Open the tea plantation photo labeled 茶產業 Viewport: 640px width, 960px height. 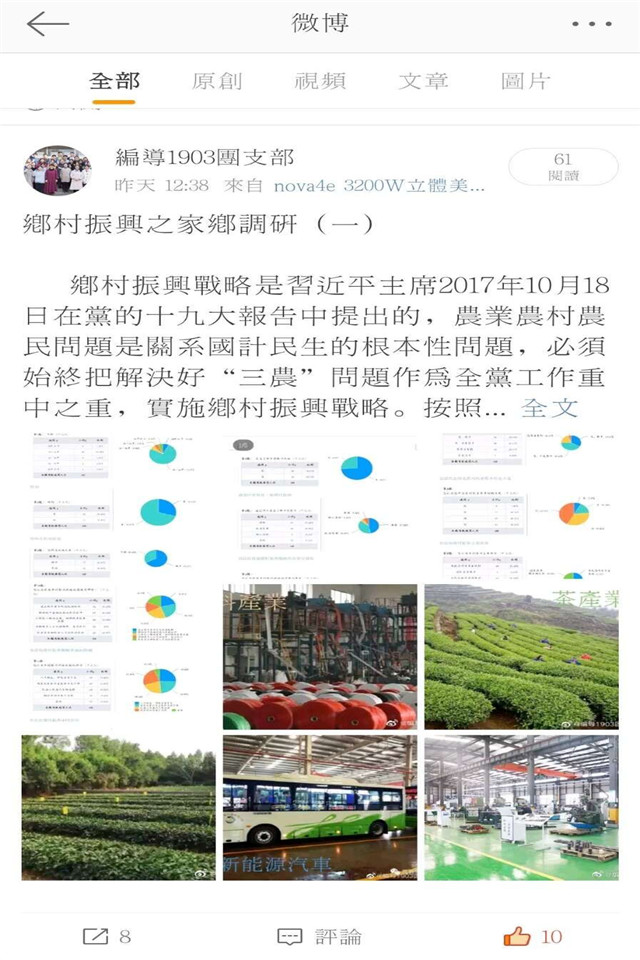[x=521, y=657]
